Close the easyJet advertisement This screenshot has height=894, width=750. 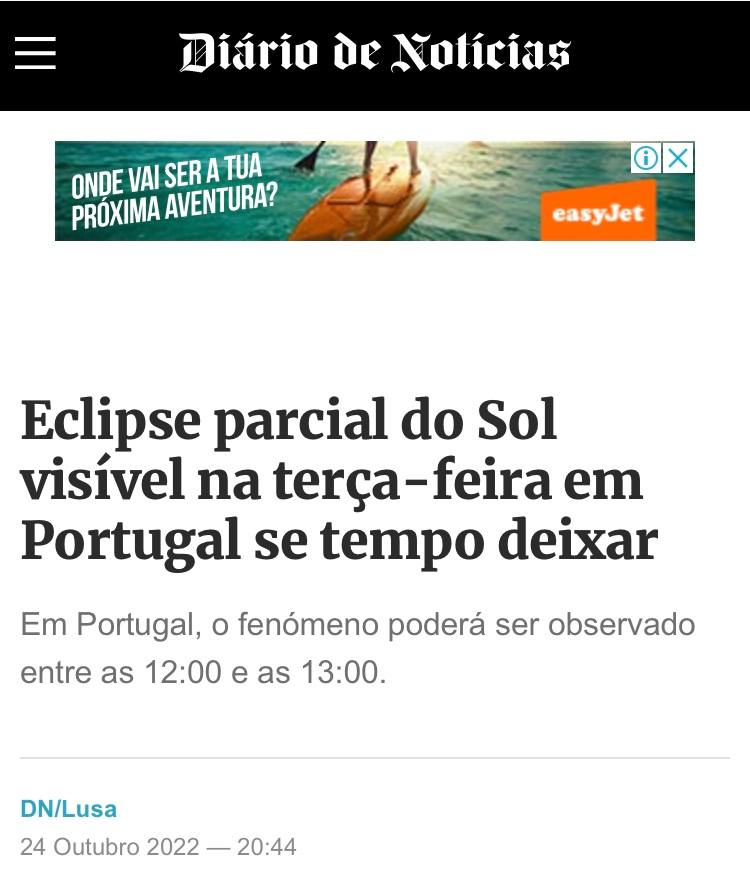pos(678,158)
